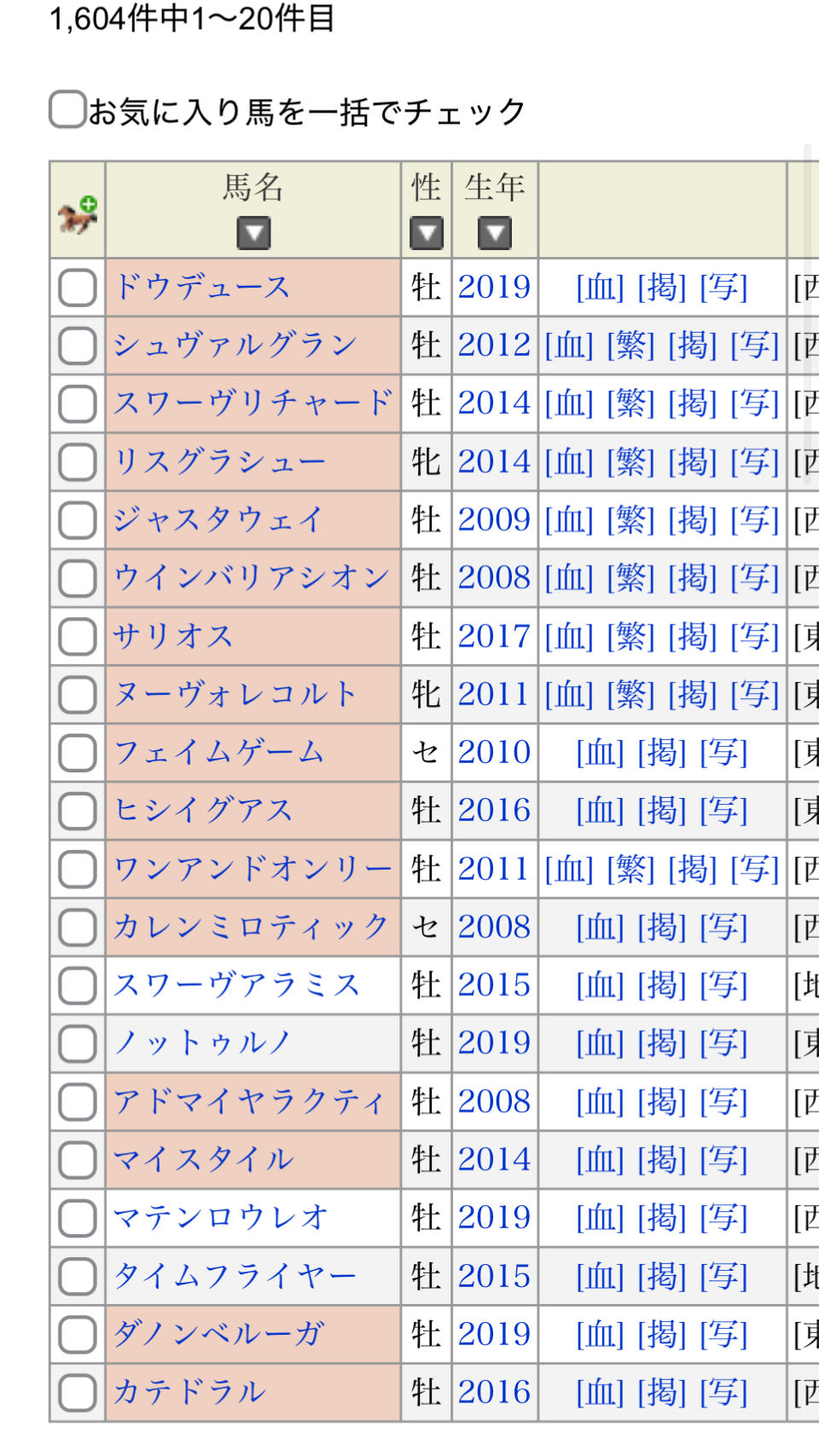The image size is (819, 1456).
Task: Sort by 性 column arrow
Action: [x=427, y=232]
